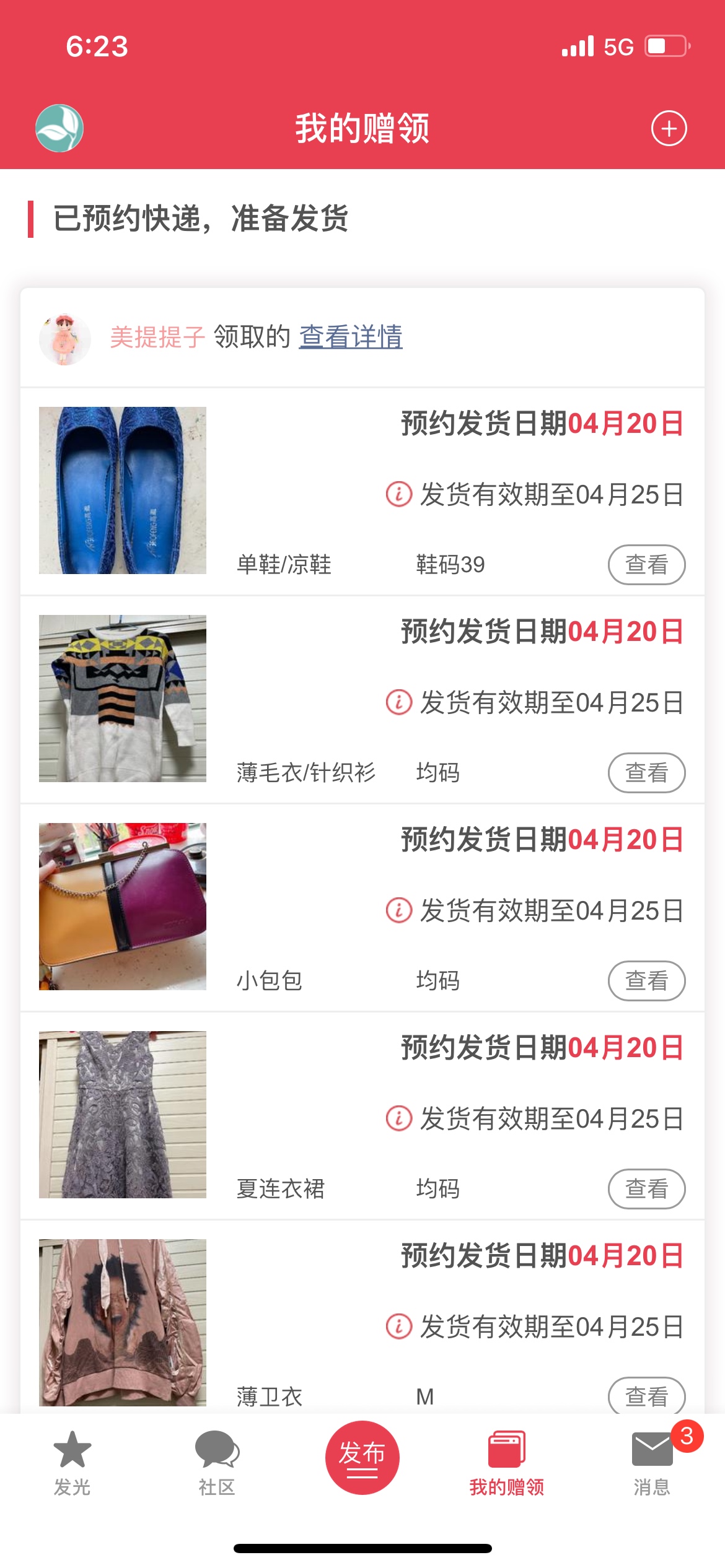725x1568 pixels.
Task: Open the gray lace dress photo
Action: pos(123,1115)
